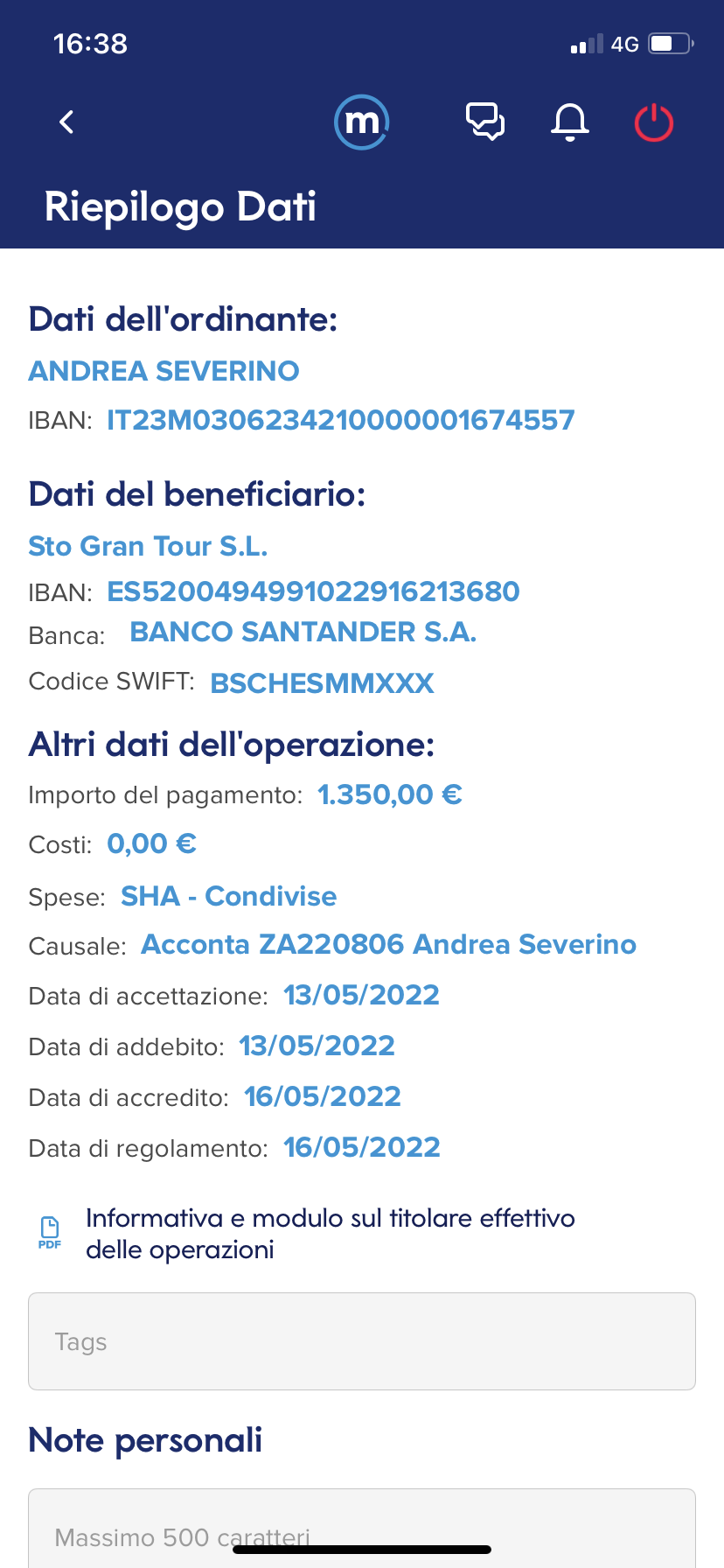Tap the Tags input field
724x1568 pixels.
(x=362, y=1341)
